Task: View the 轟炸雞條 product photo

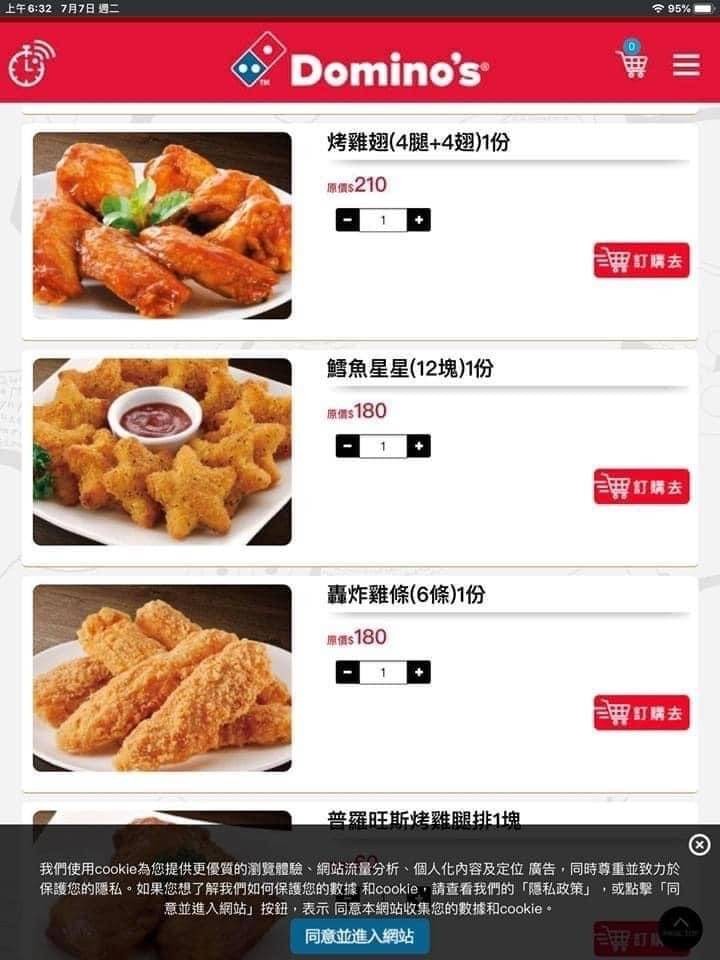Action: coord(162,678)
